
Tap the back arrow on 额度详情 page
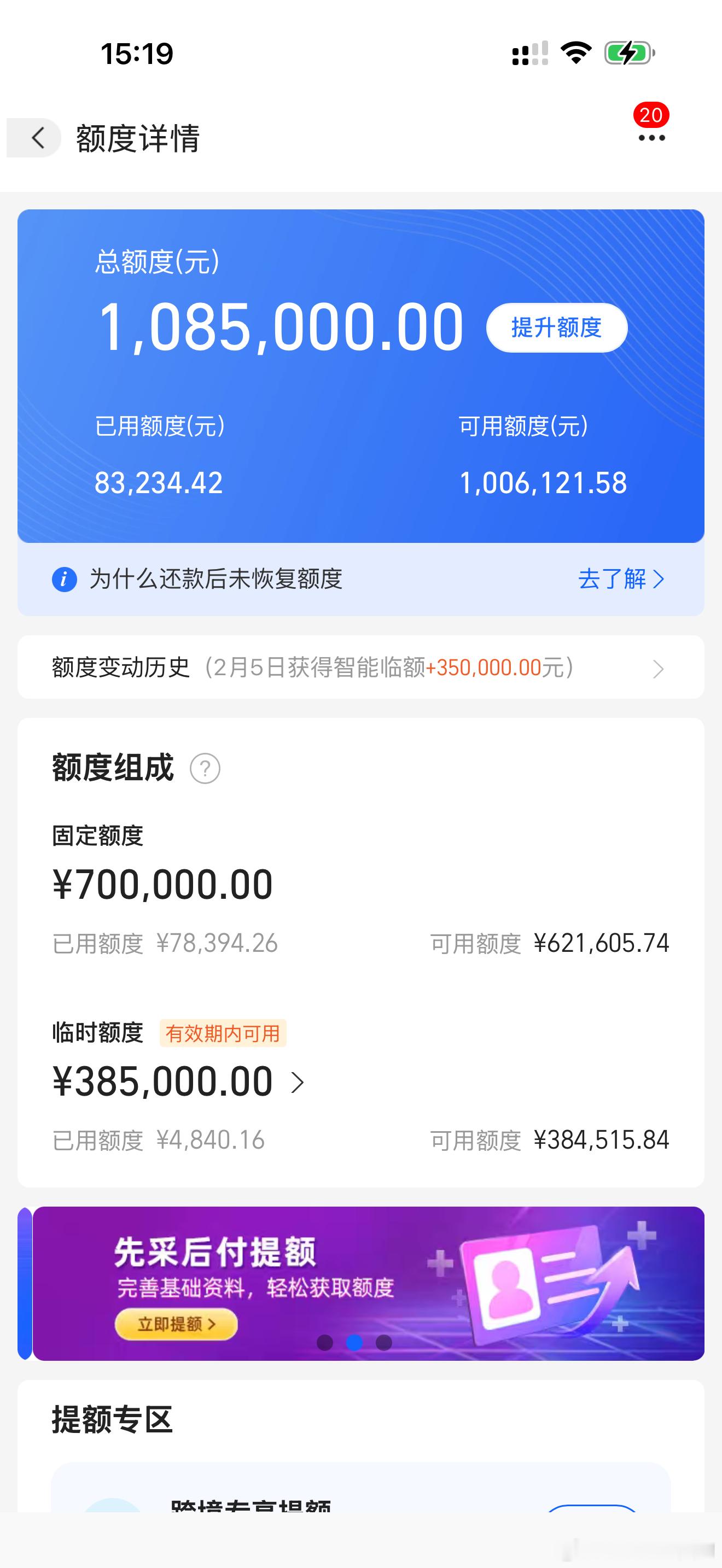(x=38, y=139)
